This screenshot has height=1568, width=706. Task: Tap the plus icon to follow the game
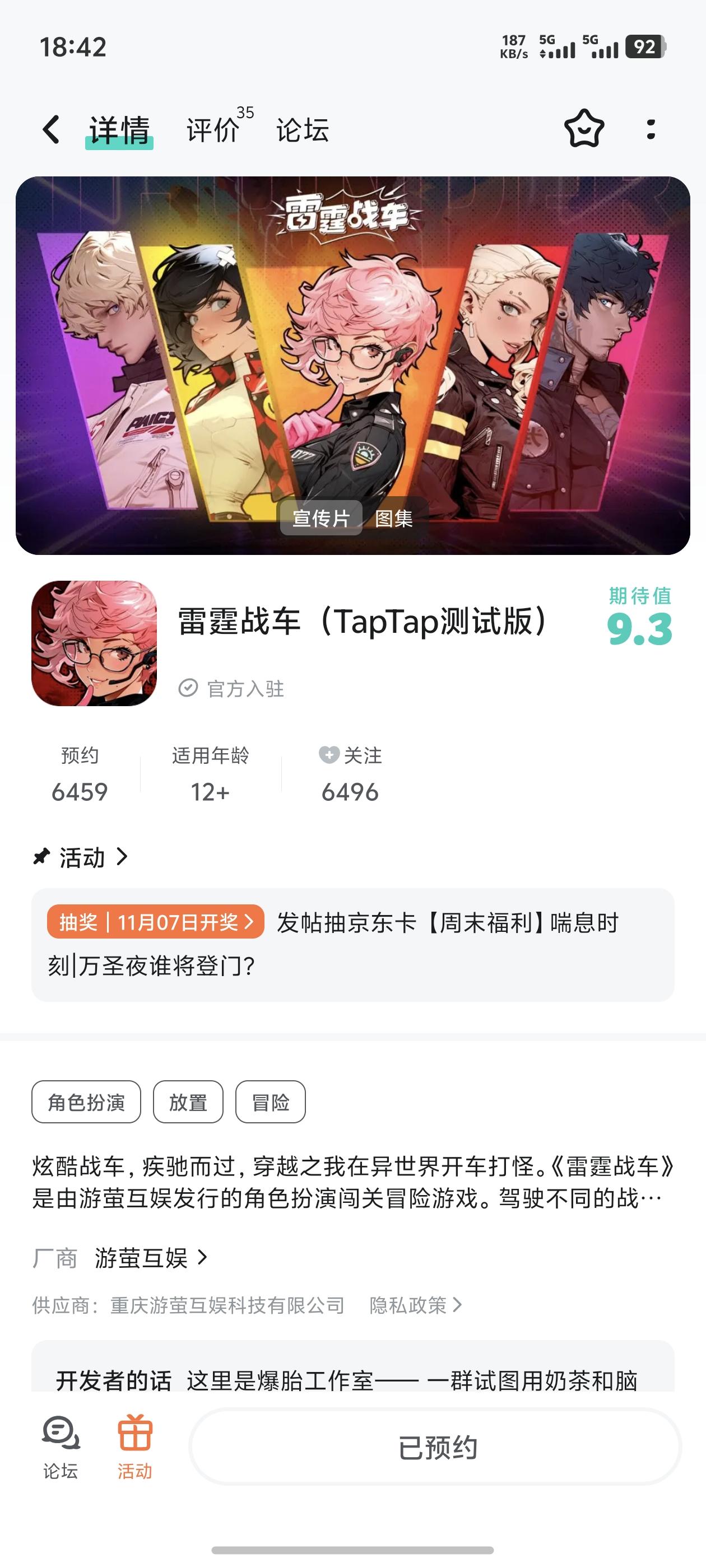click(x=330, y=755)
